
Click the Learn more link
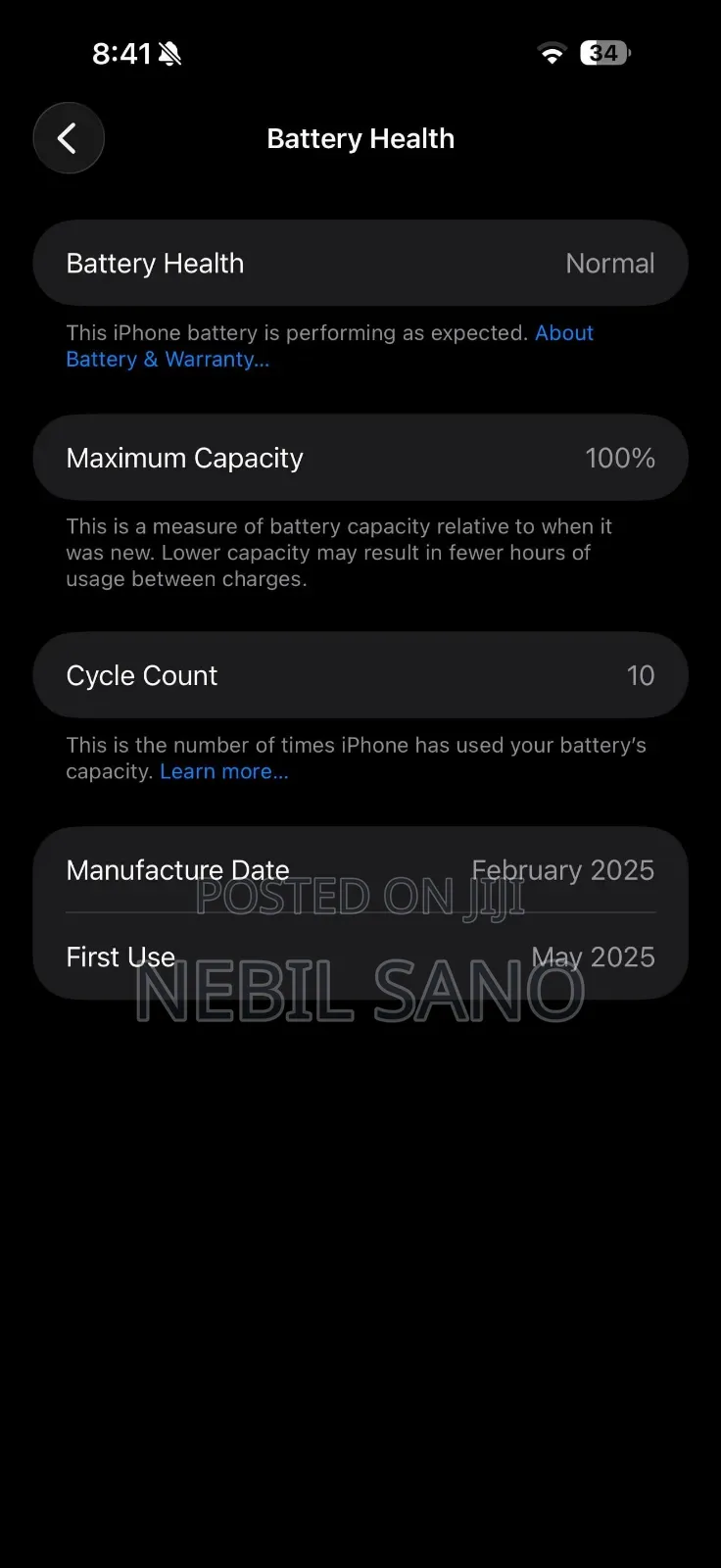[223, 771]
